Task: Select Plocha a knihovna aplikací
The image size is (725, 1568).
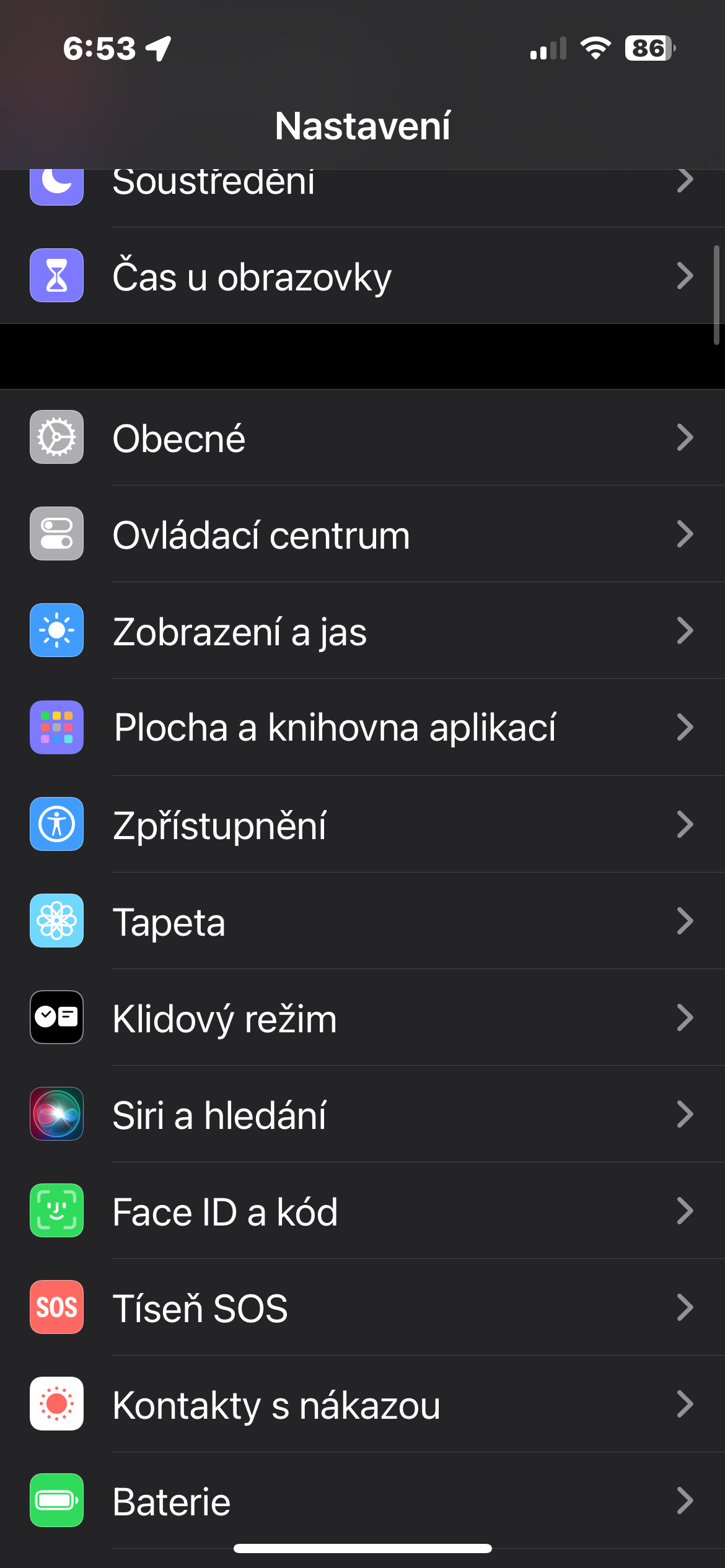Action: pos(362,728)
